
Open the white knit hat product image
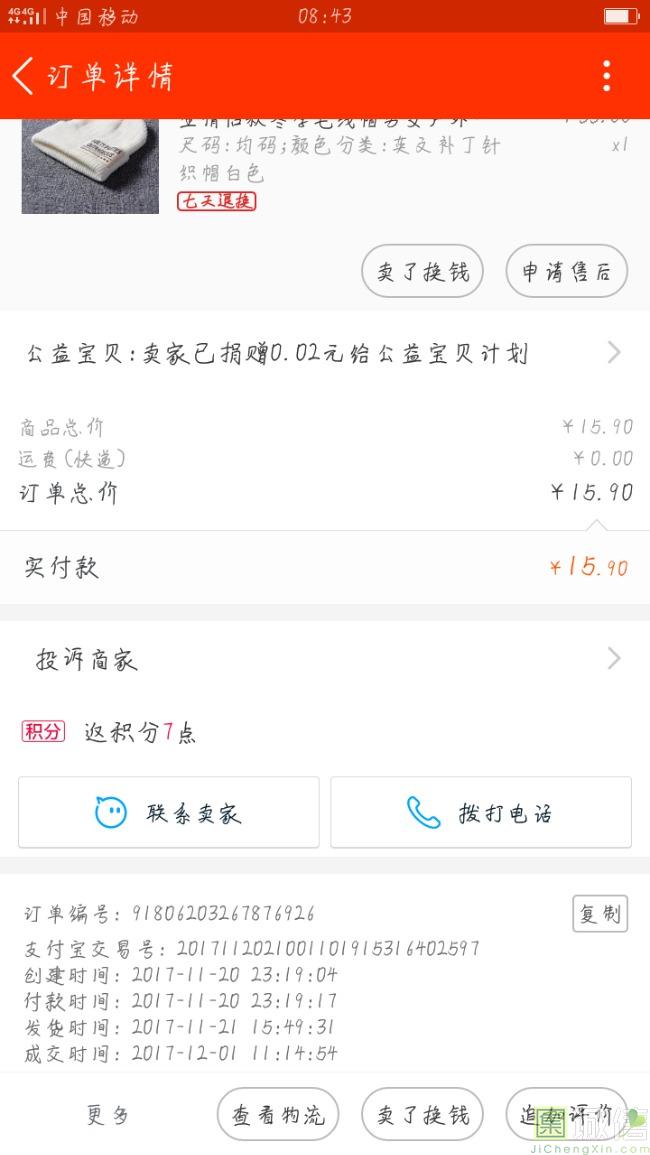(90, 166)
